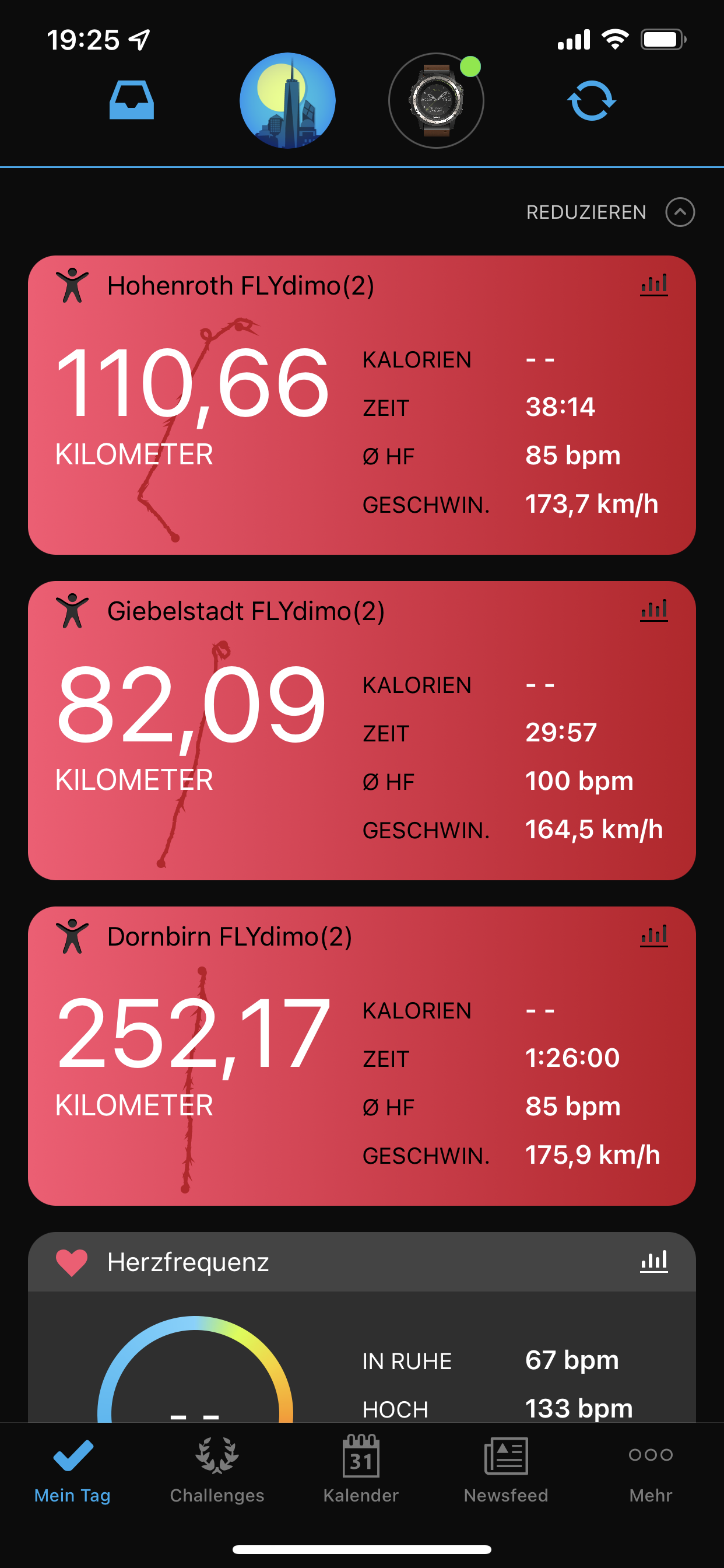
Task: Select the Mein Tag tab
Action: tap(72, 1471)
